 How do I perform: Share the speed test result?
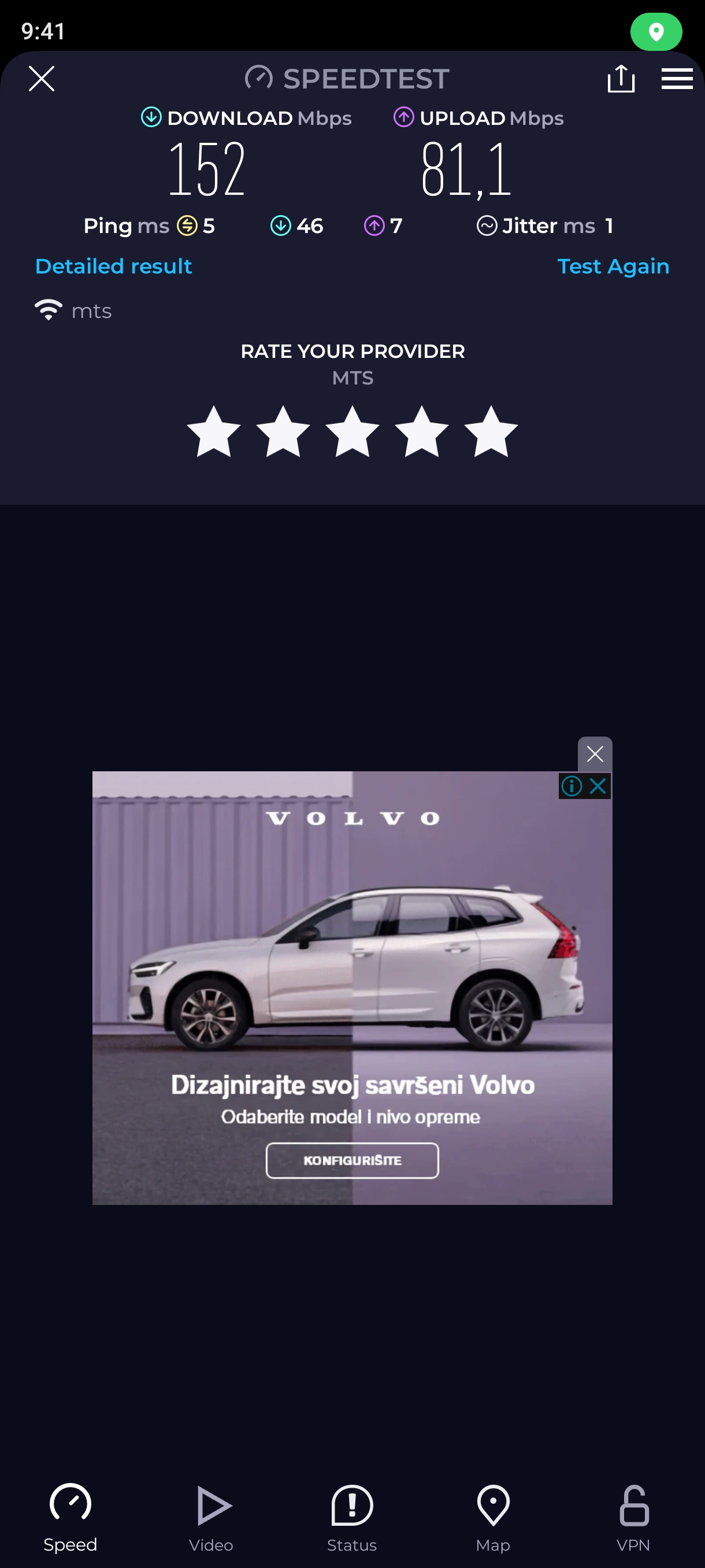click(621, 79)
